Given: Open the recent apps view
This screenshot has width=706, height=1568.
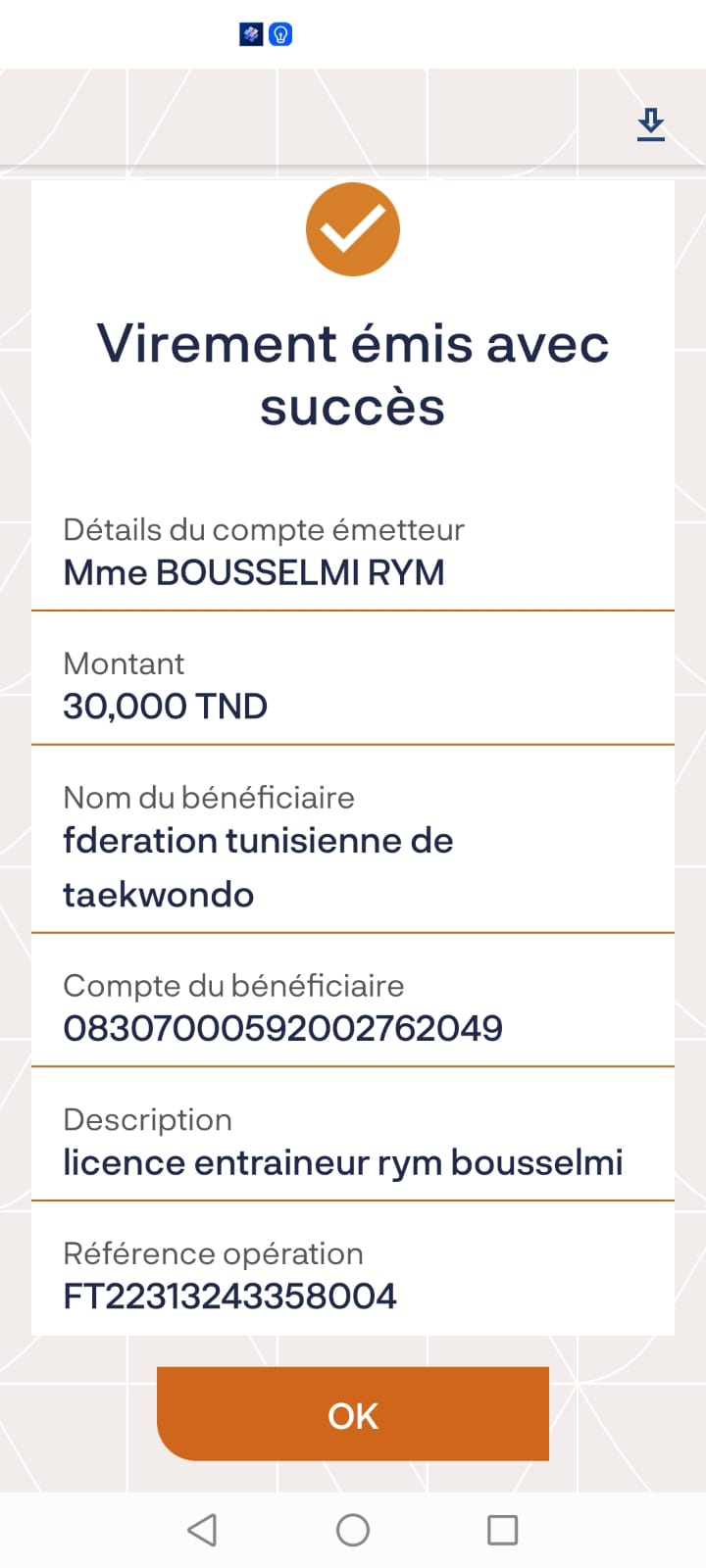Looking at the screenshot, I should tap(502, 1530).
